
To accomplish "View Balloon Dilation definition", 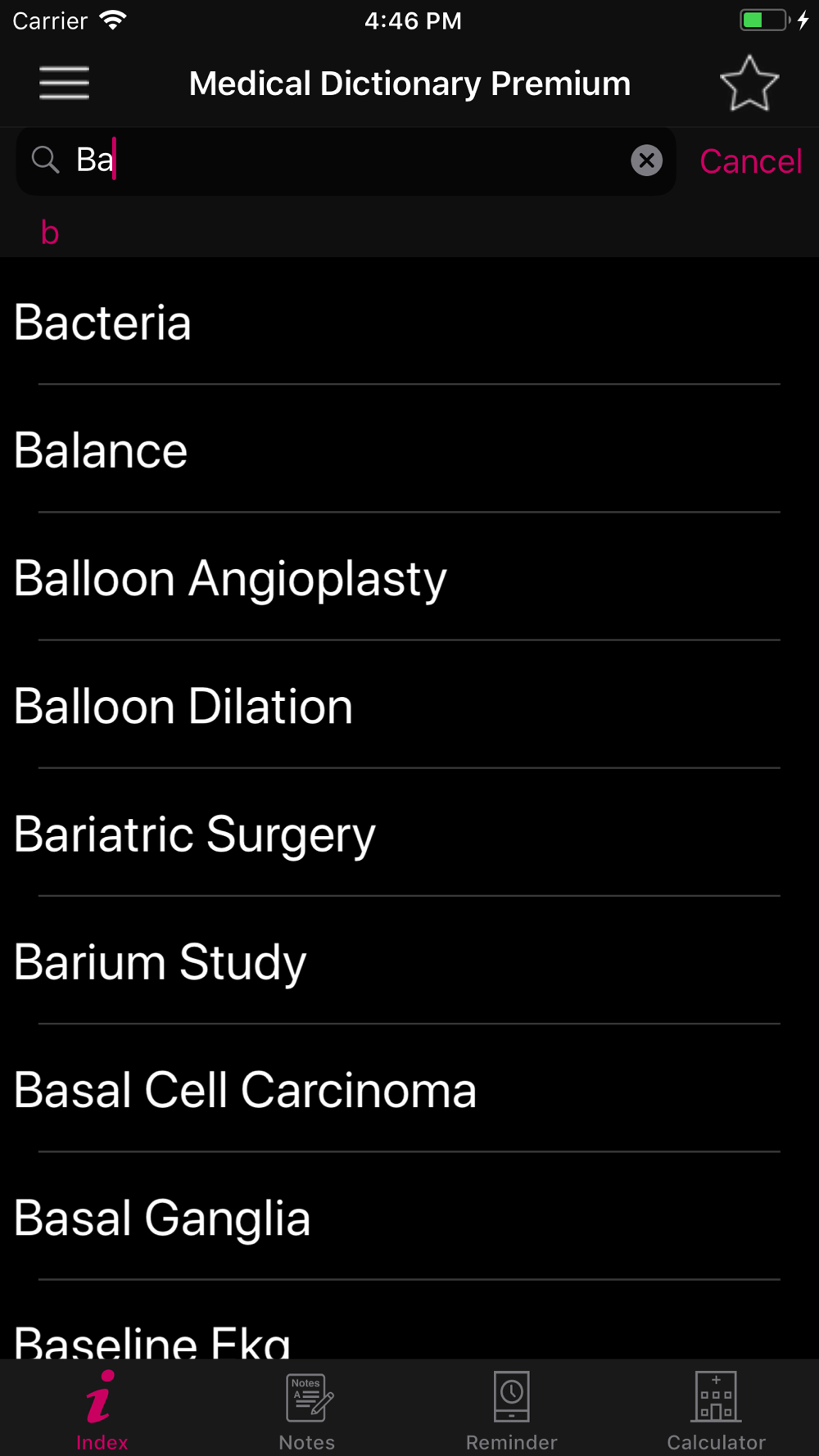I will pyautogui.click(x=409, y=705).
